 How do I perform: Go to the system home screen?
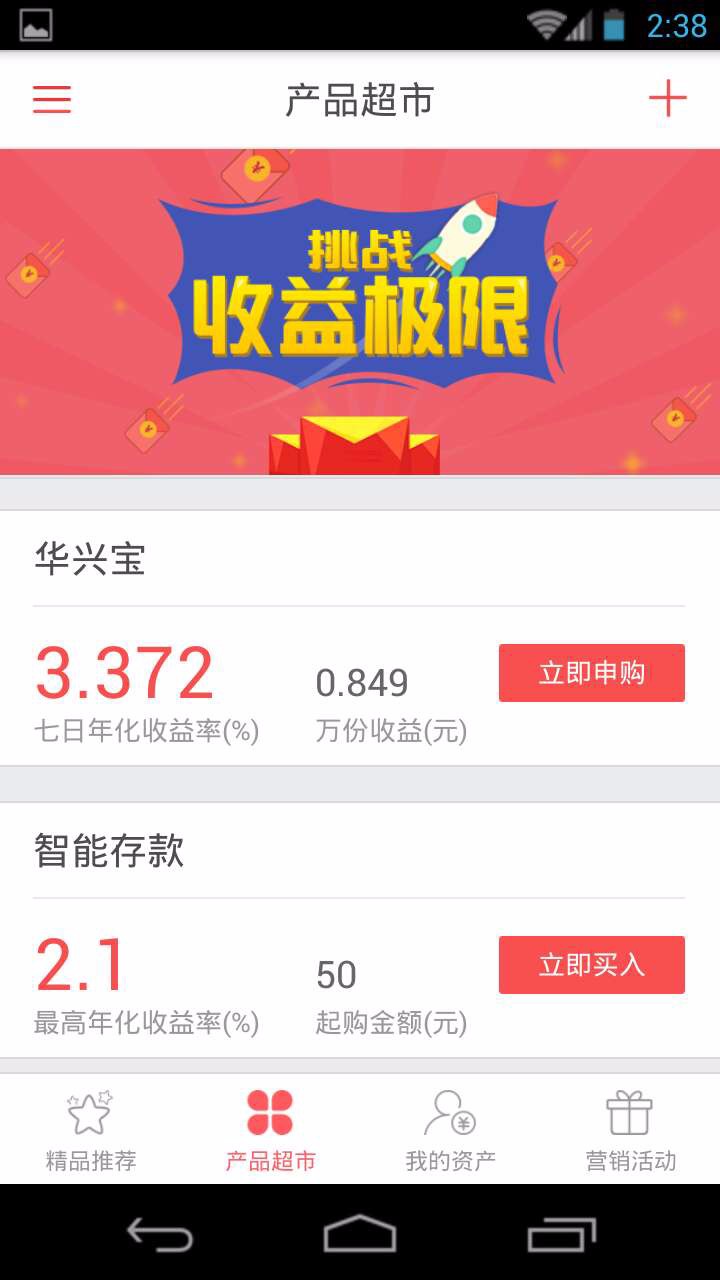coord(360,1235)
